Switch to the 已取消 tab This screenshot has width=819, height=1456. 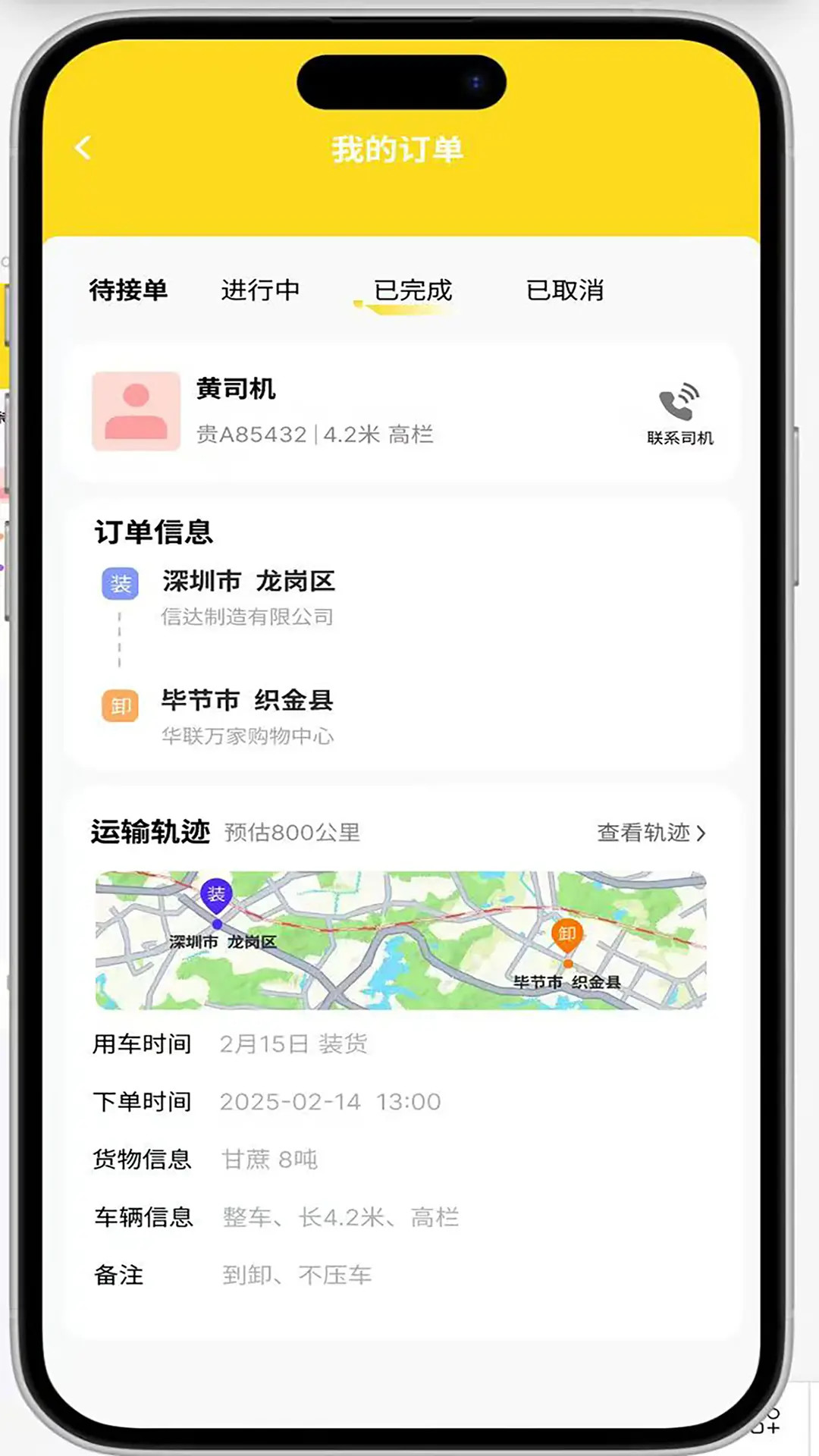click(x=565, y=290)
